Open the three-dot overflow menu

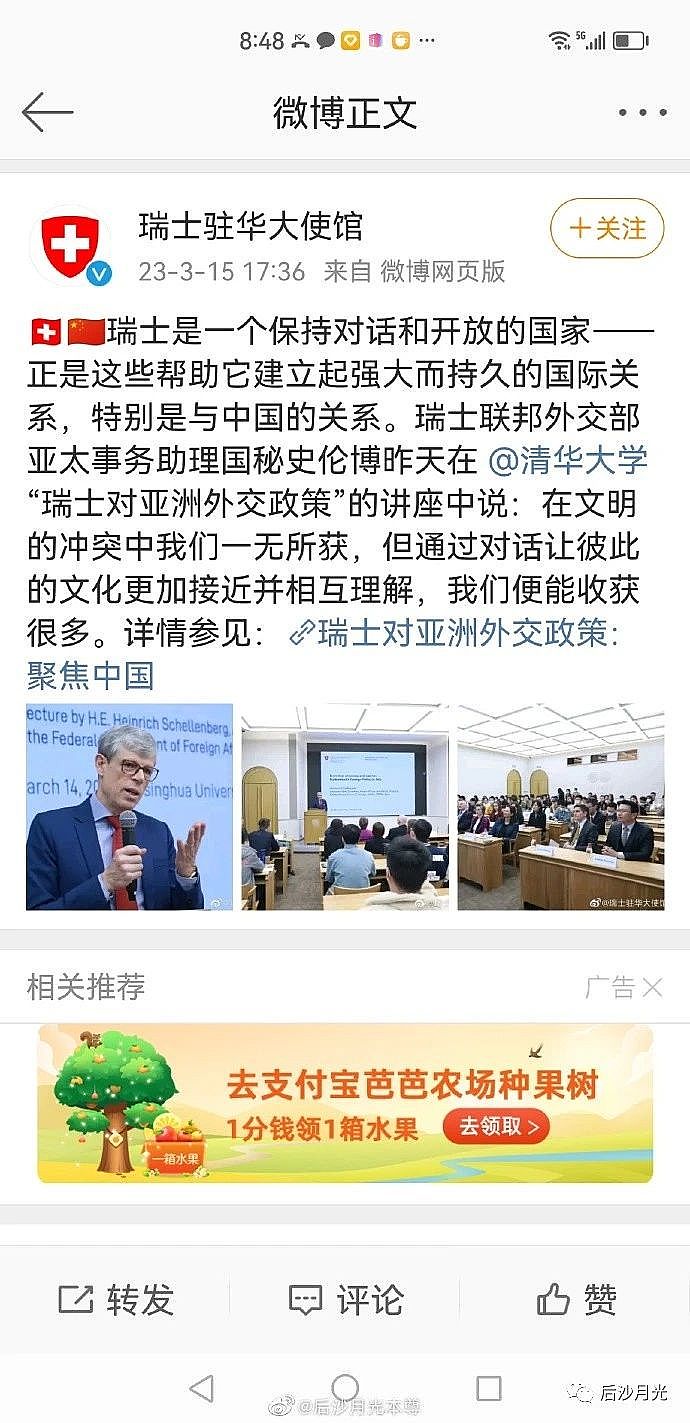641,113
